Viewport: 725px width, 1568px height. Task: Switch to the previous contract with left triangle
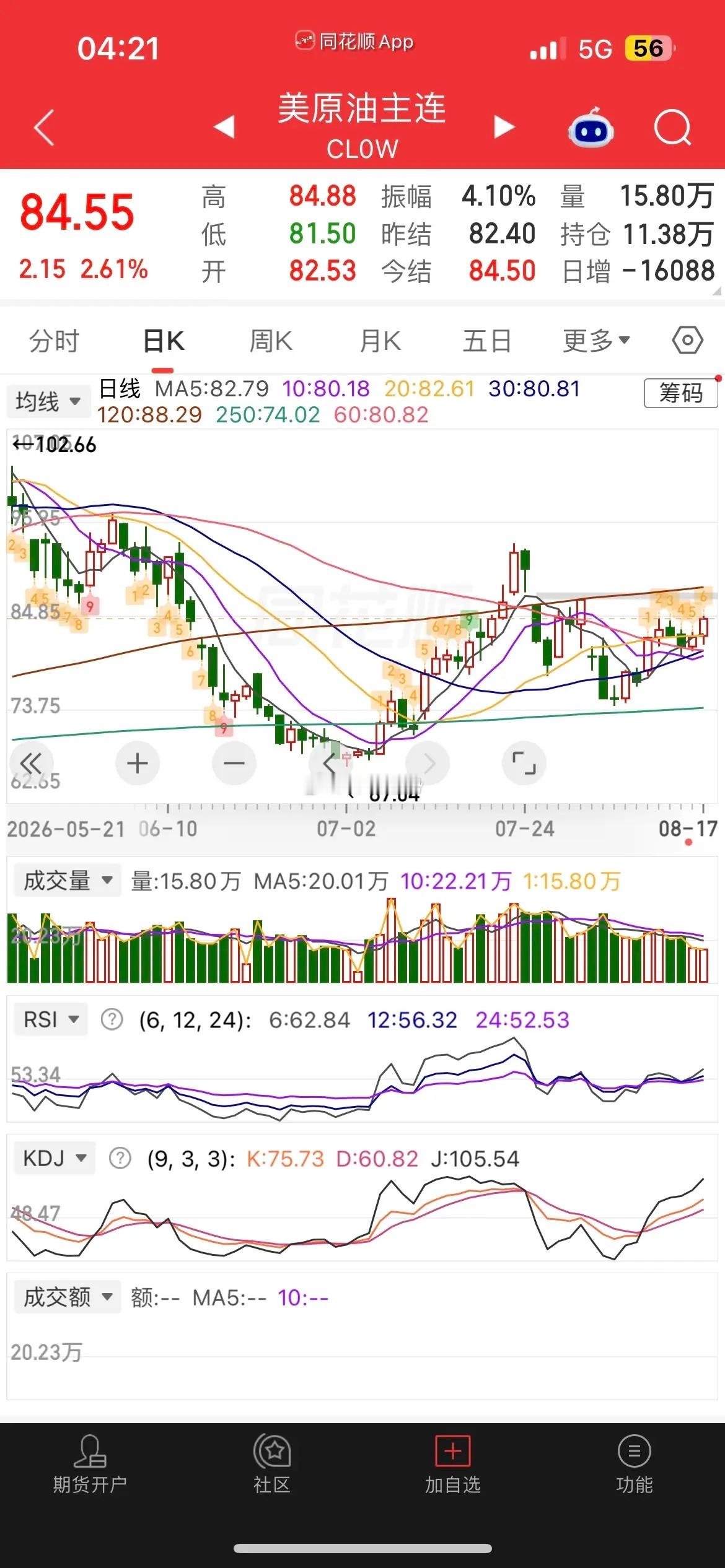tap(224, 127)
